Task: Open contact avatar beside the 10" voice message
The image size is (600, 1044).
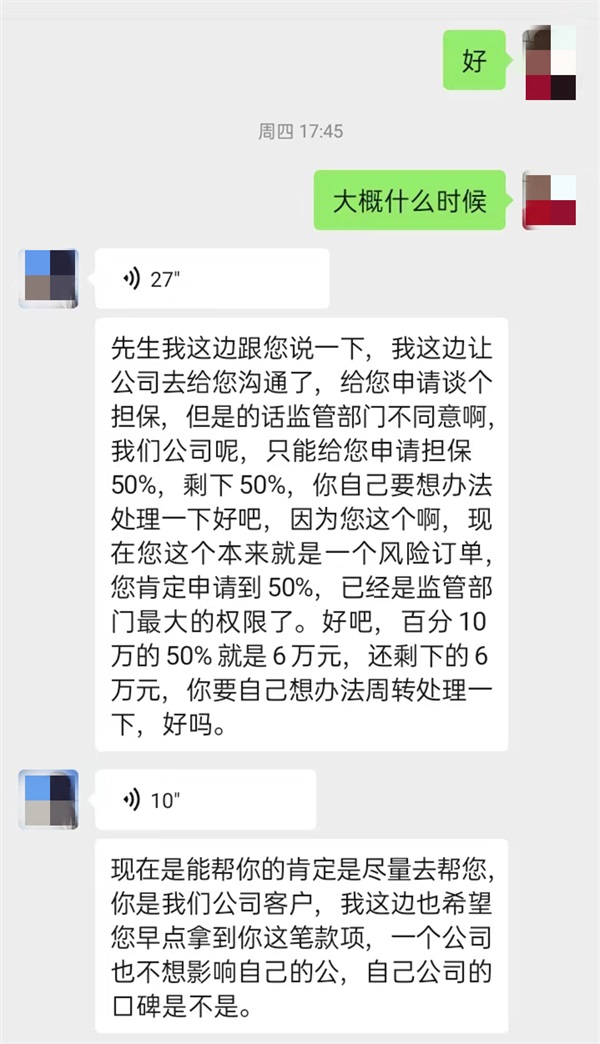Action: (49, 799)
